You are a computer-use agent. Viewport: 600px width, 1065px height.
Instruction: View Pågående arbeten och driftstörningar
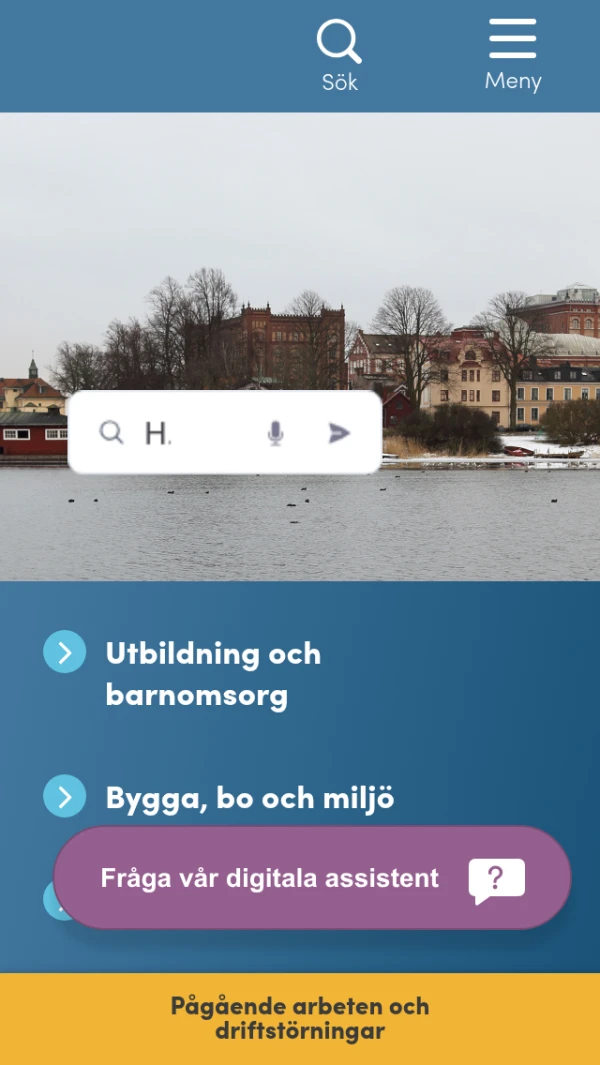point(300,1018)
